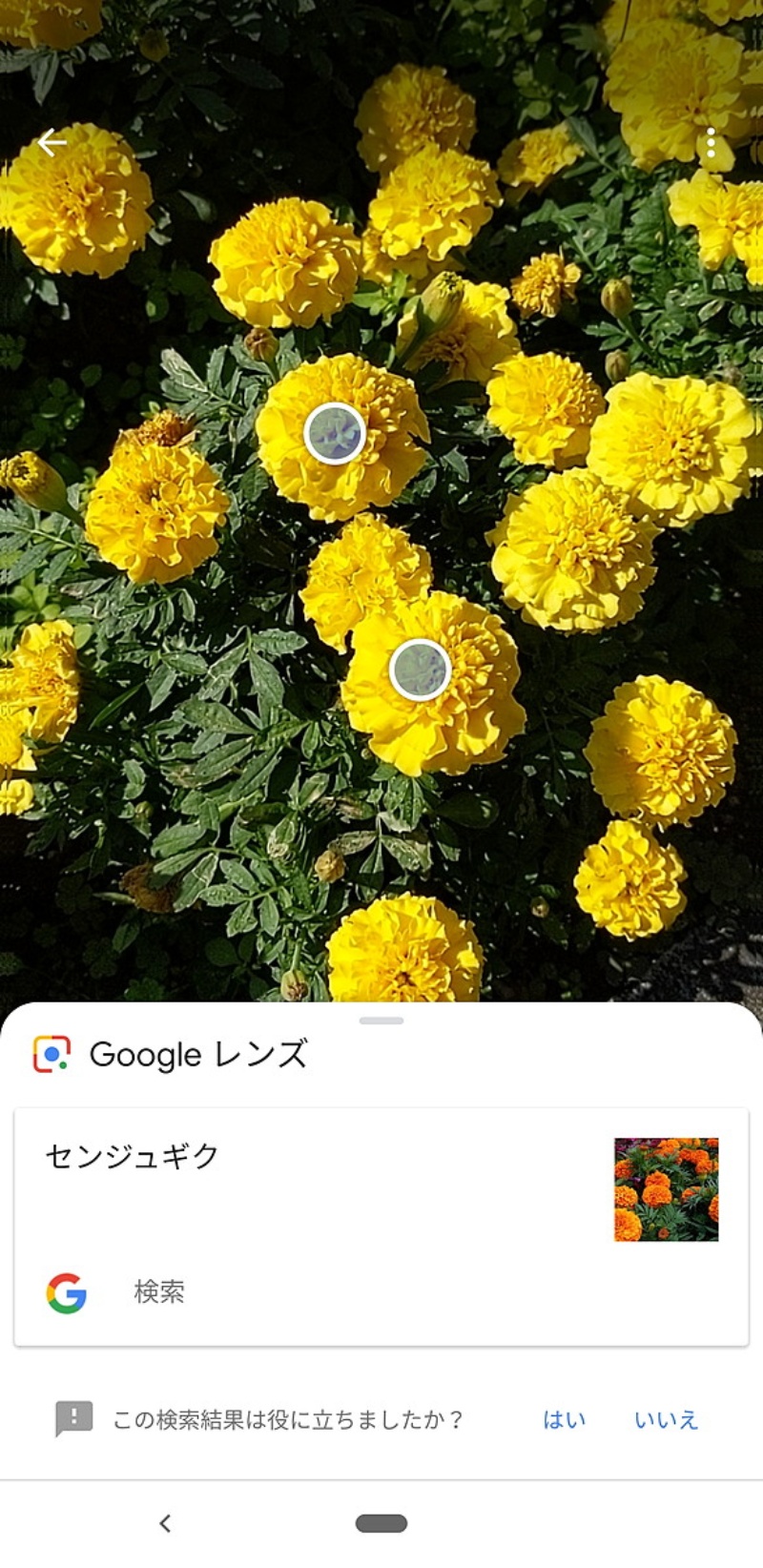Open the three-dot overflow menu
The height and width of the screenshot is (1568, 763).
coord(711,143)
